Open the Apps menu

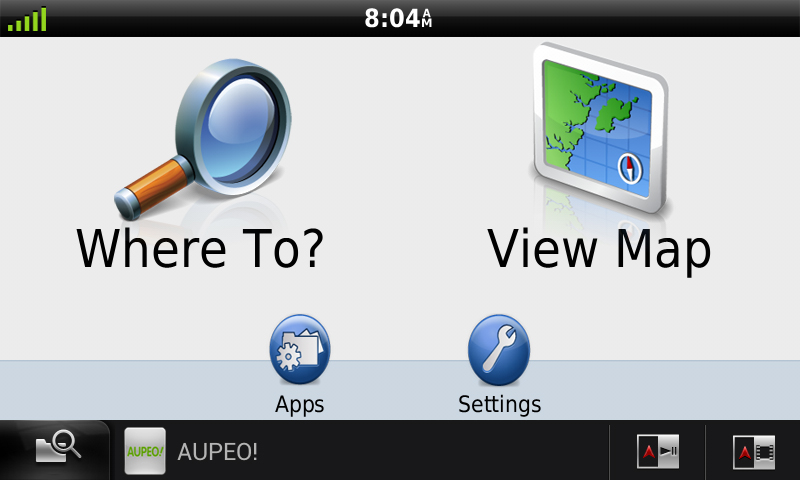(x=299, y=362)
